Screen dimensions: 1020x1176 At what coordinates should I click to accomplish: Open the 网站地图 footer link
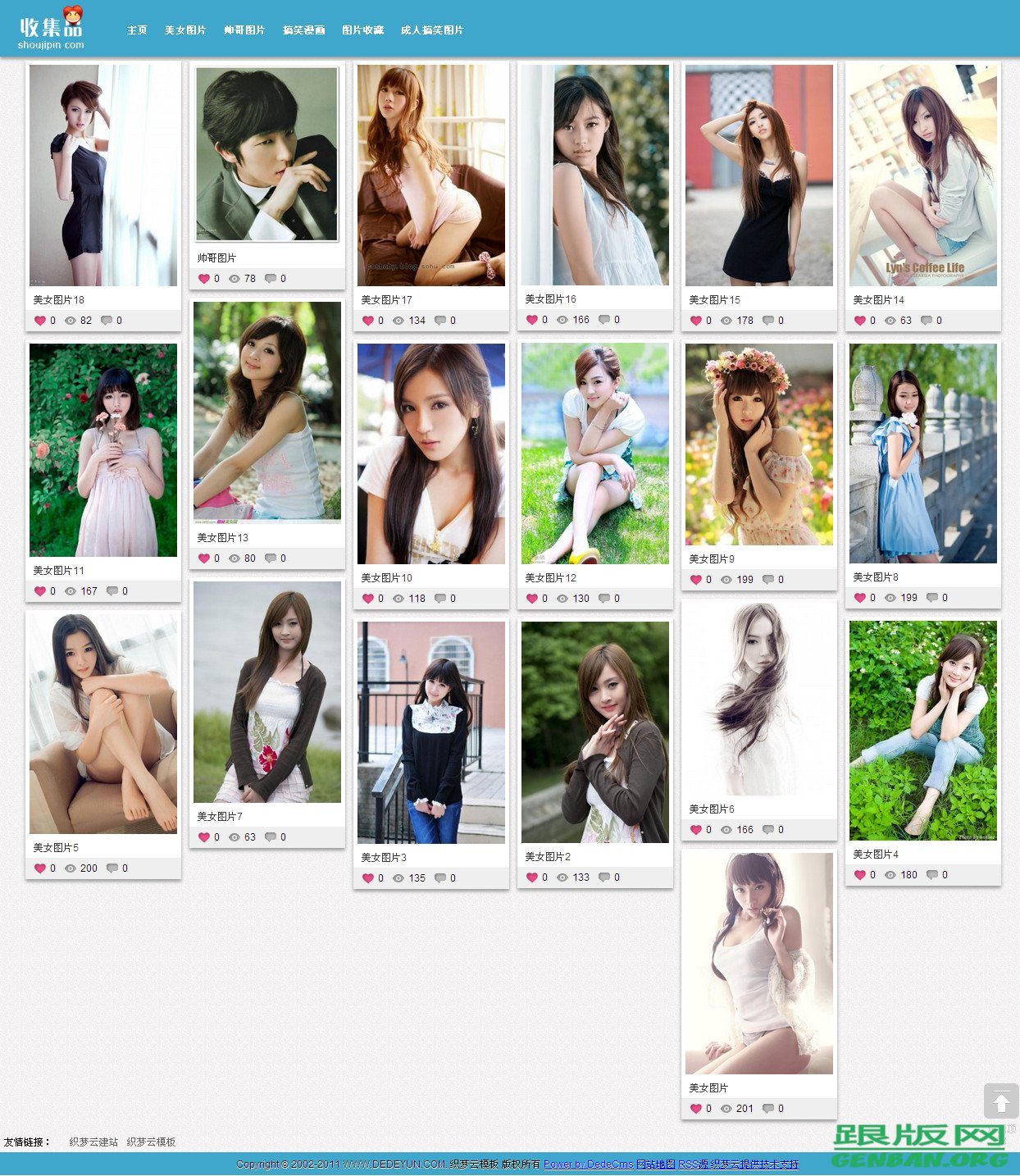click(655, 1164)
